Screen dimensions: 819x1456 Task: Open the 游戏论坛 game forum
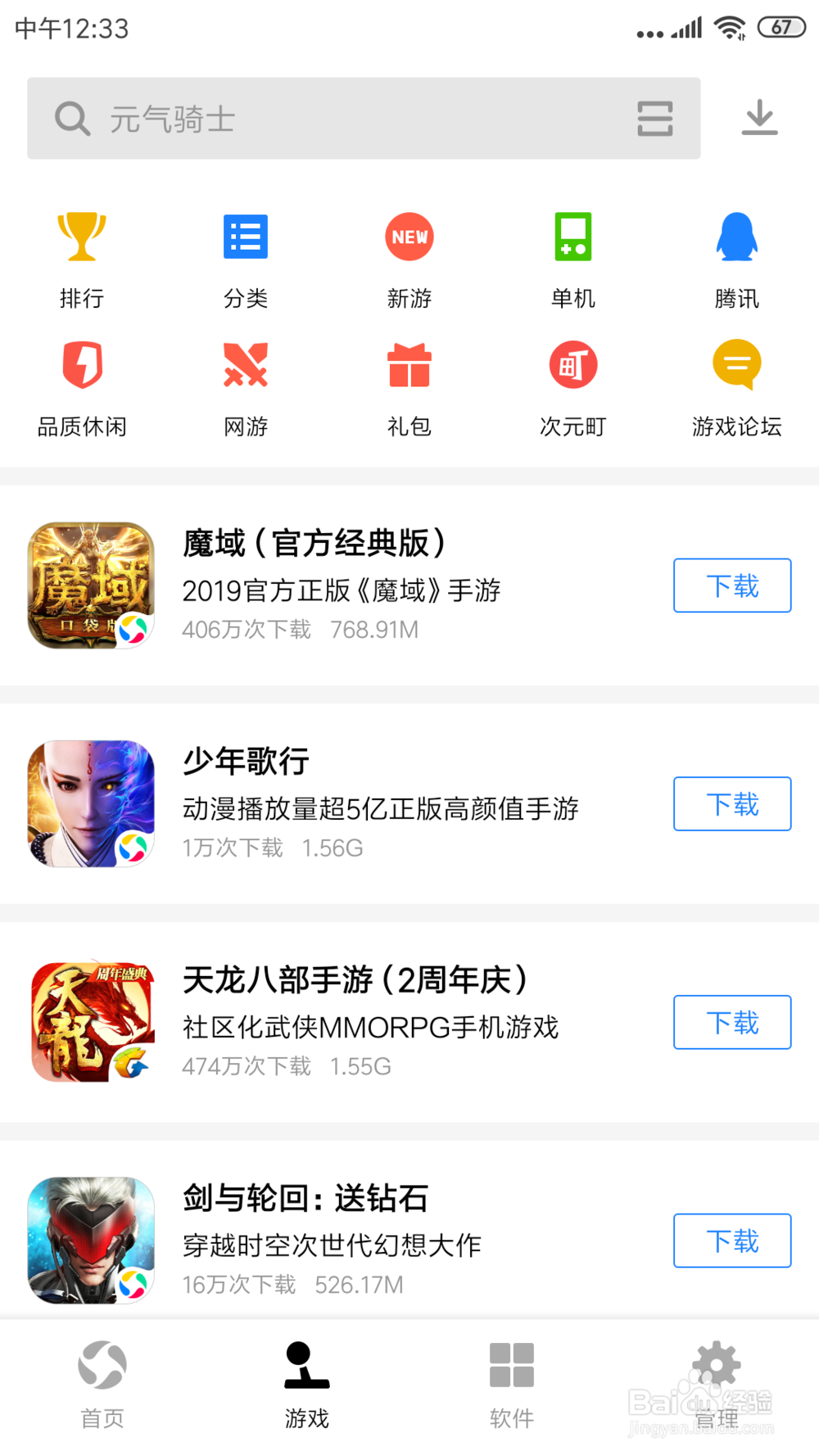[737, 387]
